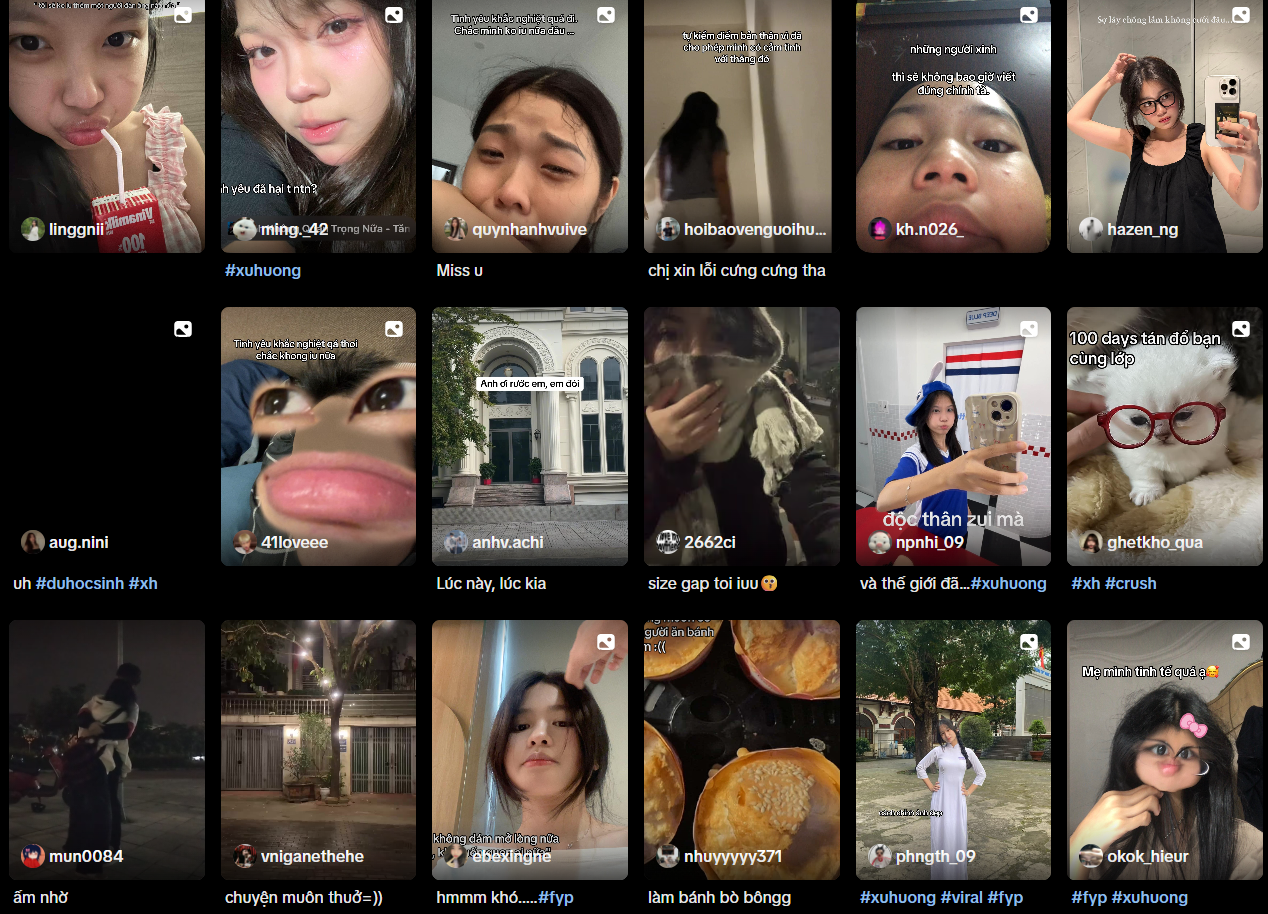Follow the #viral hashtag link
This screenshot has width=1268, height=914.
tap(961, 897)
